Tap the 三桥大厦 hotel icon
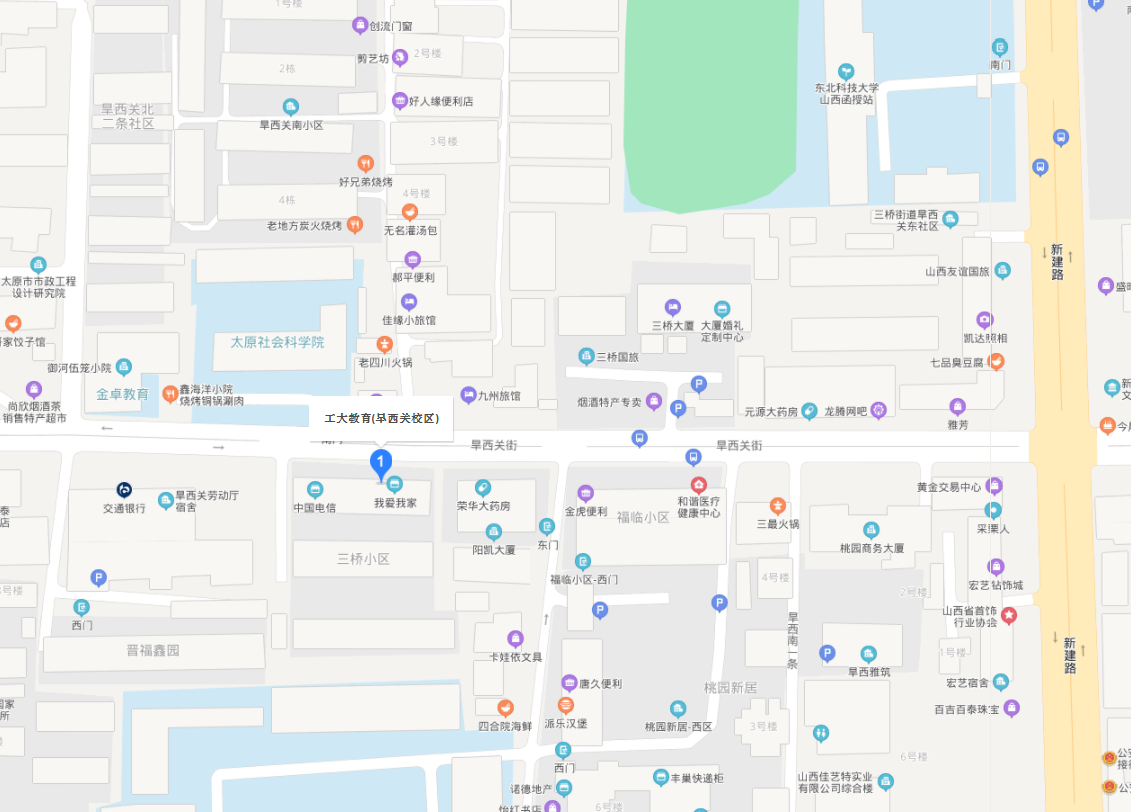The height and width of the screenshot is (812, 1131). pos(673,307)
